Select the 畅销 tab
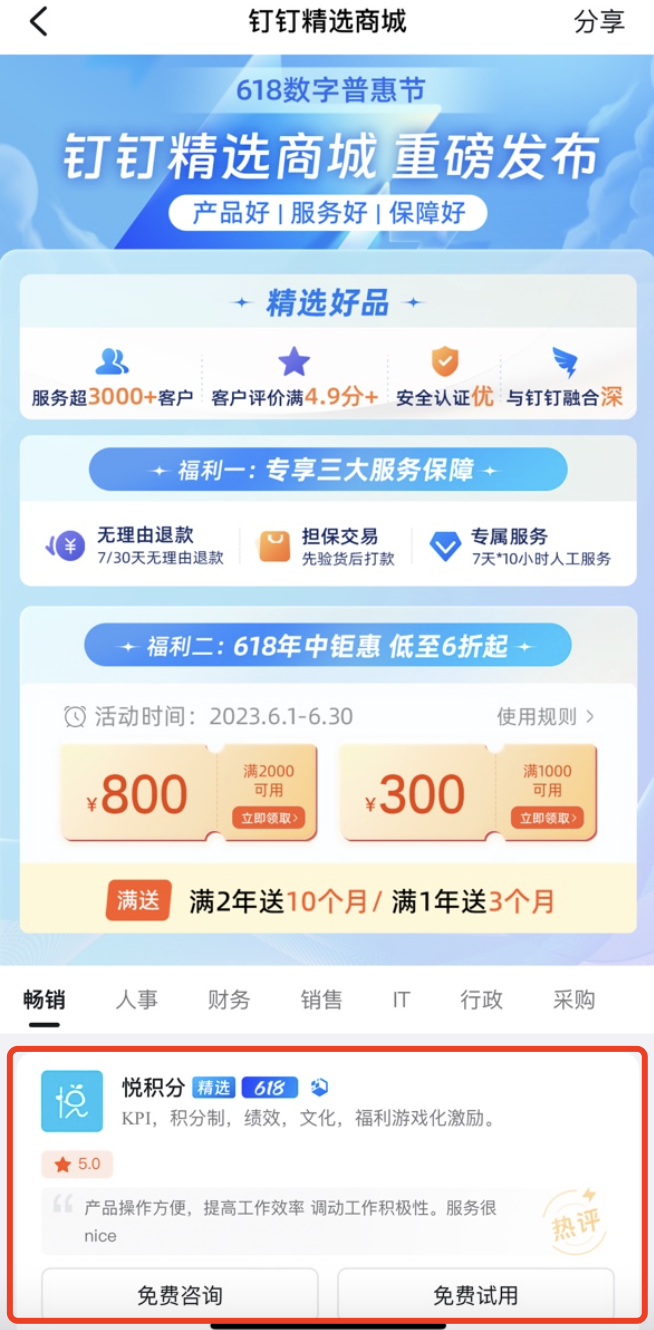This screenshot has height=1330, width=654. point(44,999)
